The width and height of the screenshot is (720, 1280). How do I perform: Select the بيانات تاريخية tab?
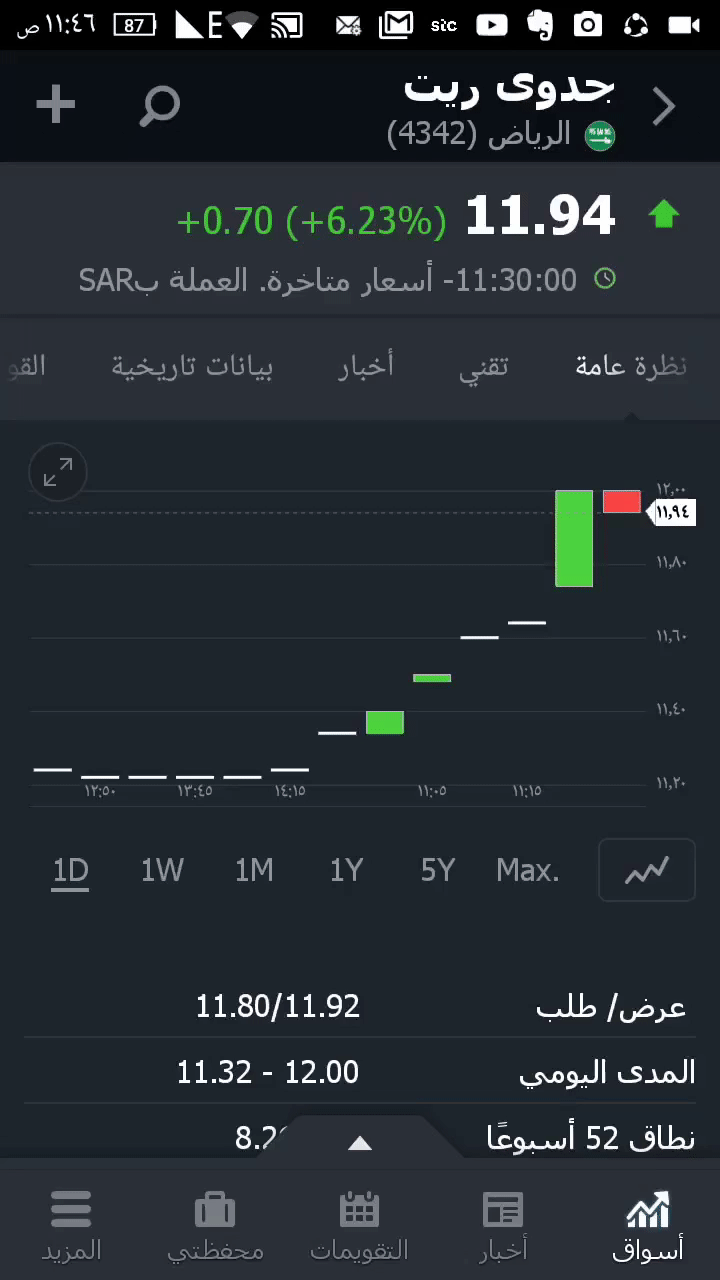192,367
